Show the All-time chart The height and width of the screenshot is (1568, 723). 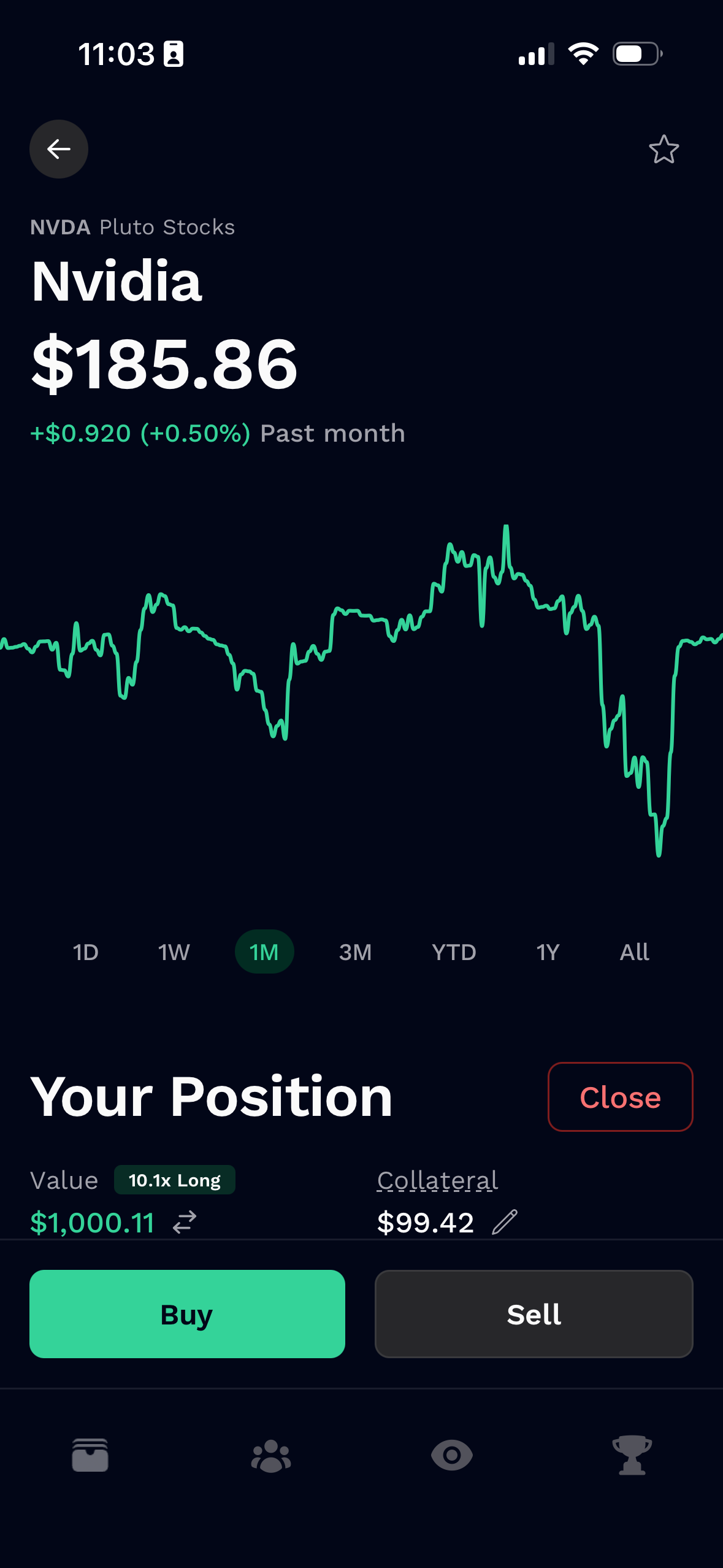point(634,952)
